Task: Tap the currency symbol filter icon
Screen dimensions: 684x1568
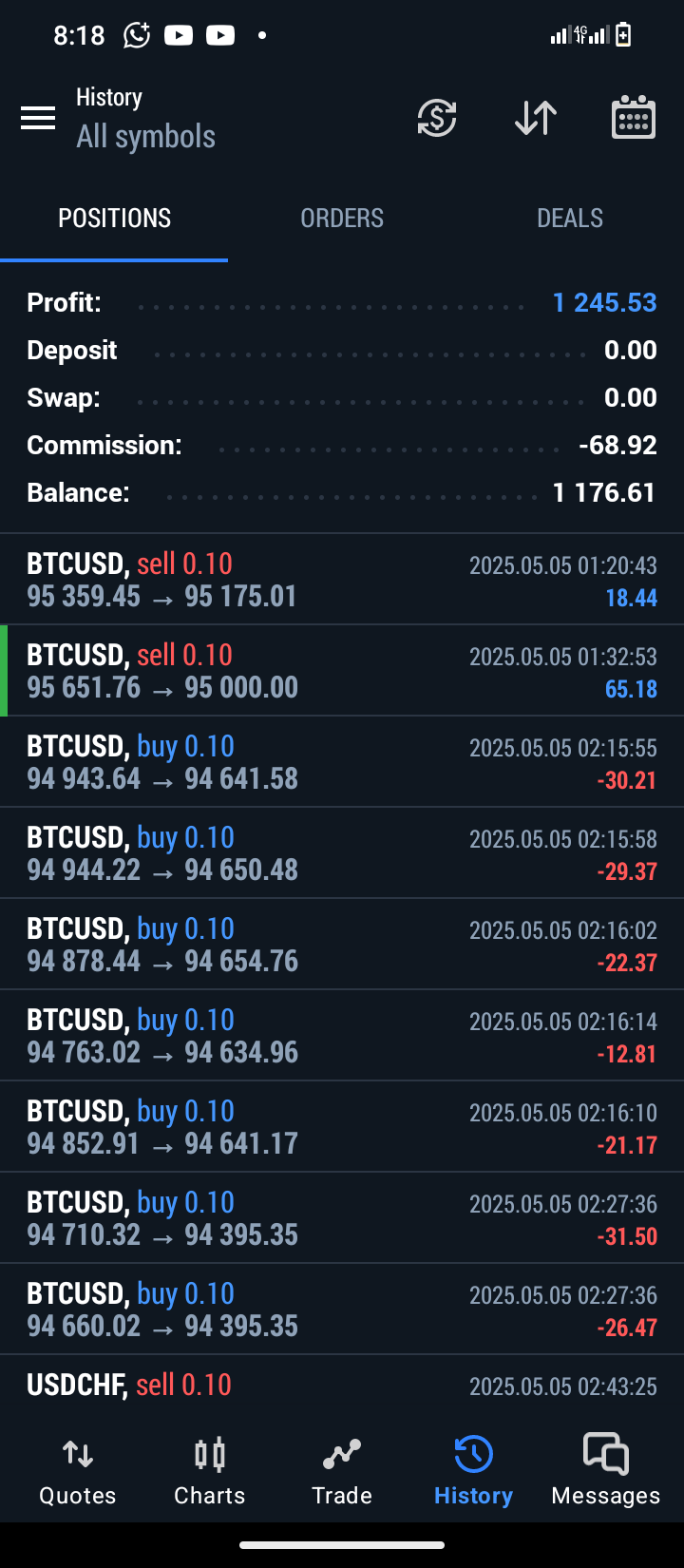Action: pos(437,118)
